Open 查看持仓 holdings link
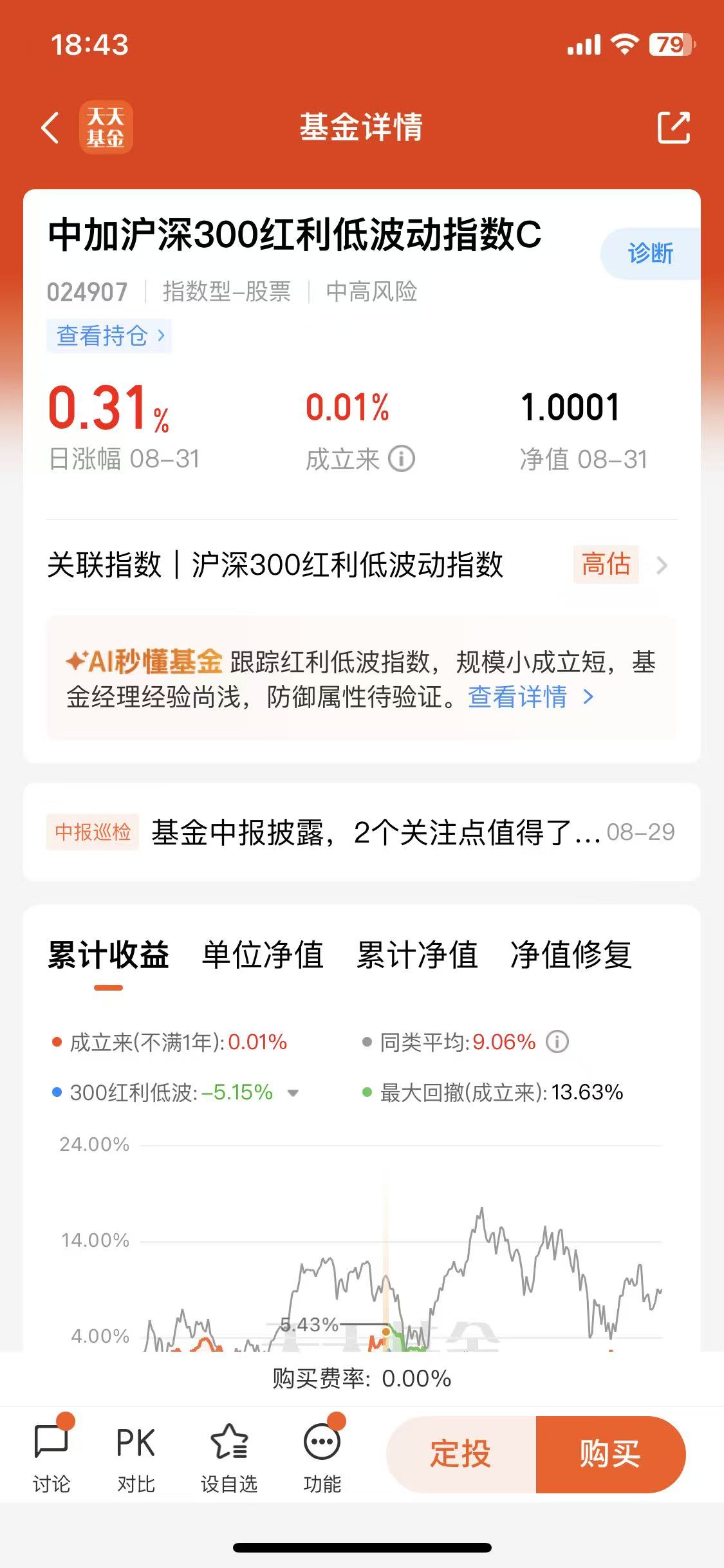 coord(109,336)
